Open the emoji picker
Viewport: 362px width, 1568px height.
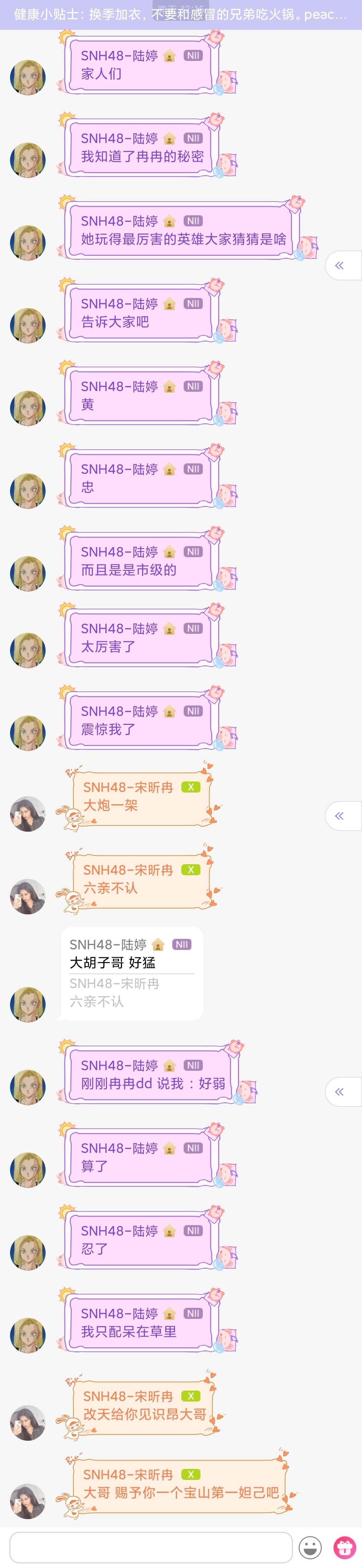pos(310,1547)
